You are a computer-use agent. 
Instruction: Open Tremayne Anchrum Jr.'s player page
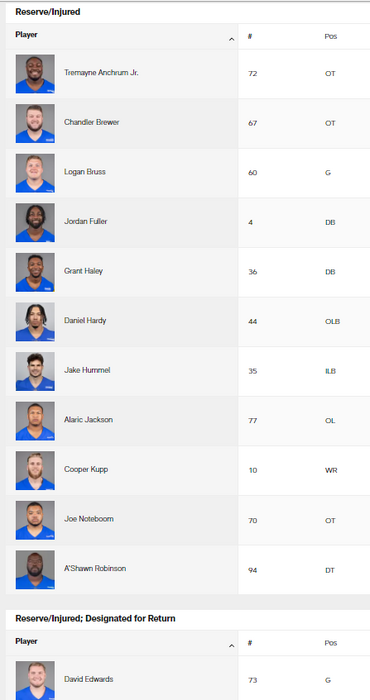pyautogui.click(x=101, y=72)
